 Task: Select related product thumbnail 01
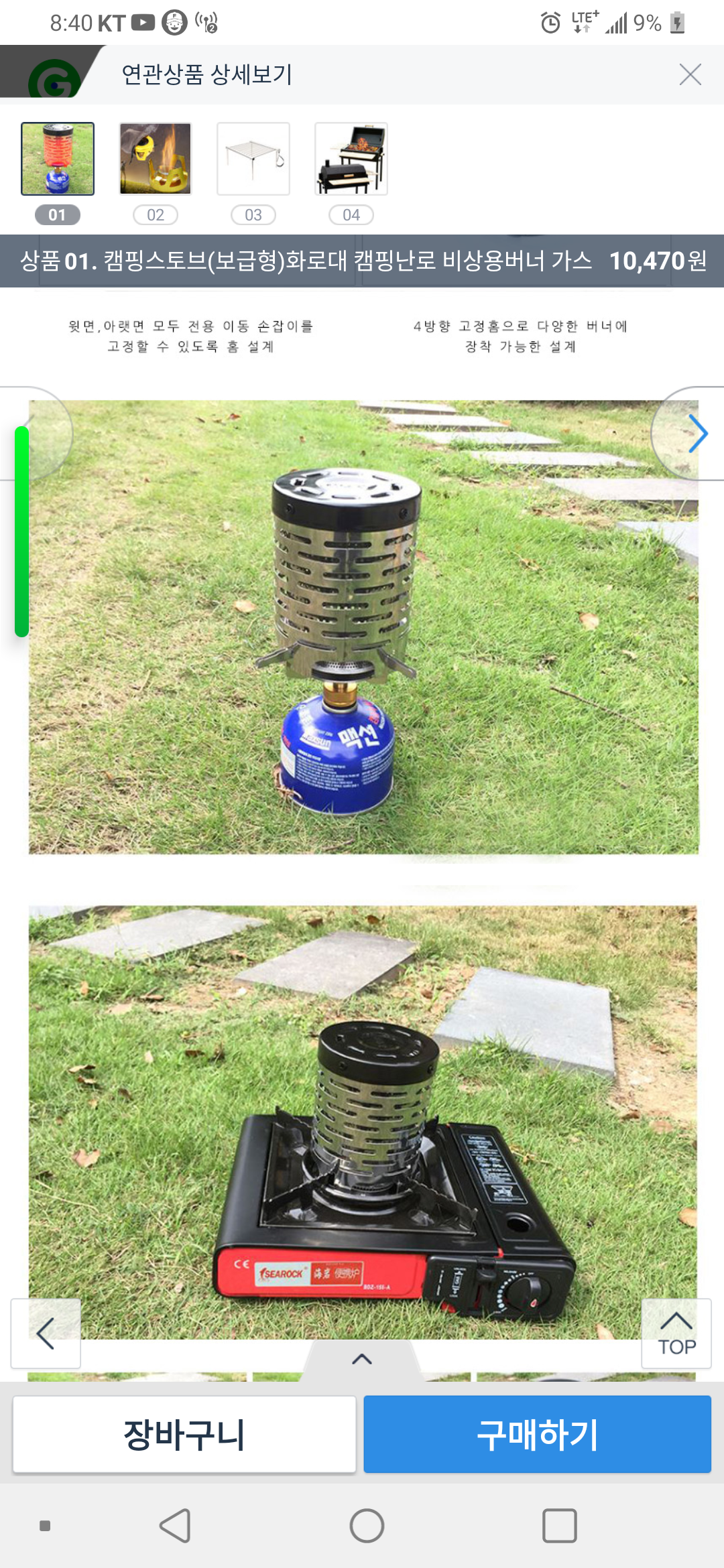[58, 159]
